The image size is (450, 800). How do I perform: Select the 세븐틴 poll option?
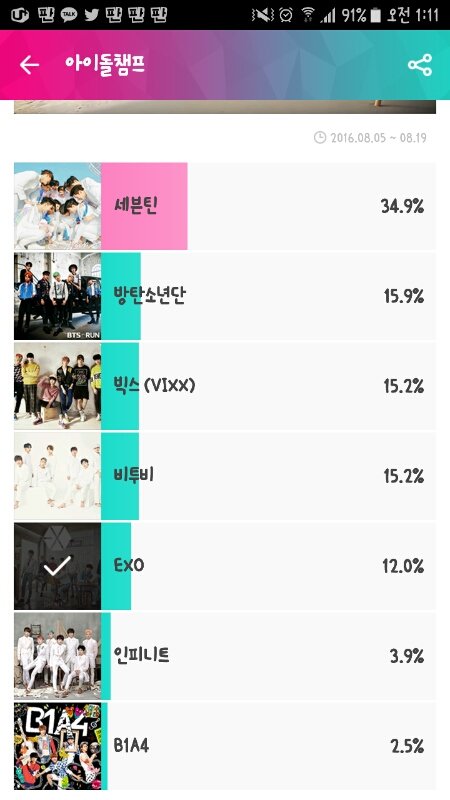[x=225, y=206]
